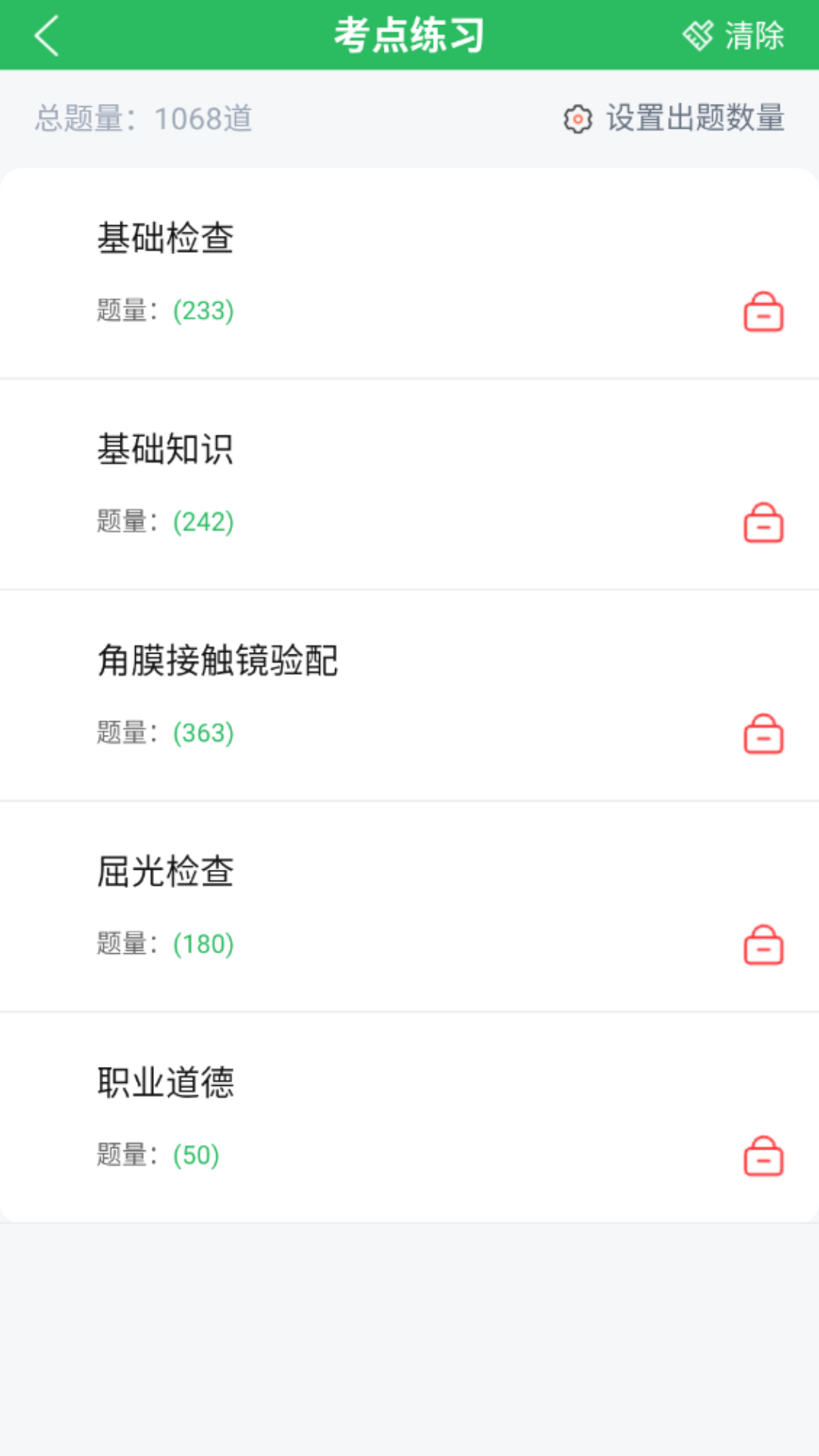
Task: Click the eraser icon next to 清除
Action: [698, 33]
